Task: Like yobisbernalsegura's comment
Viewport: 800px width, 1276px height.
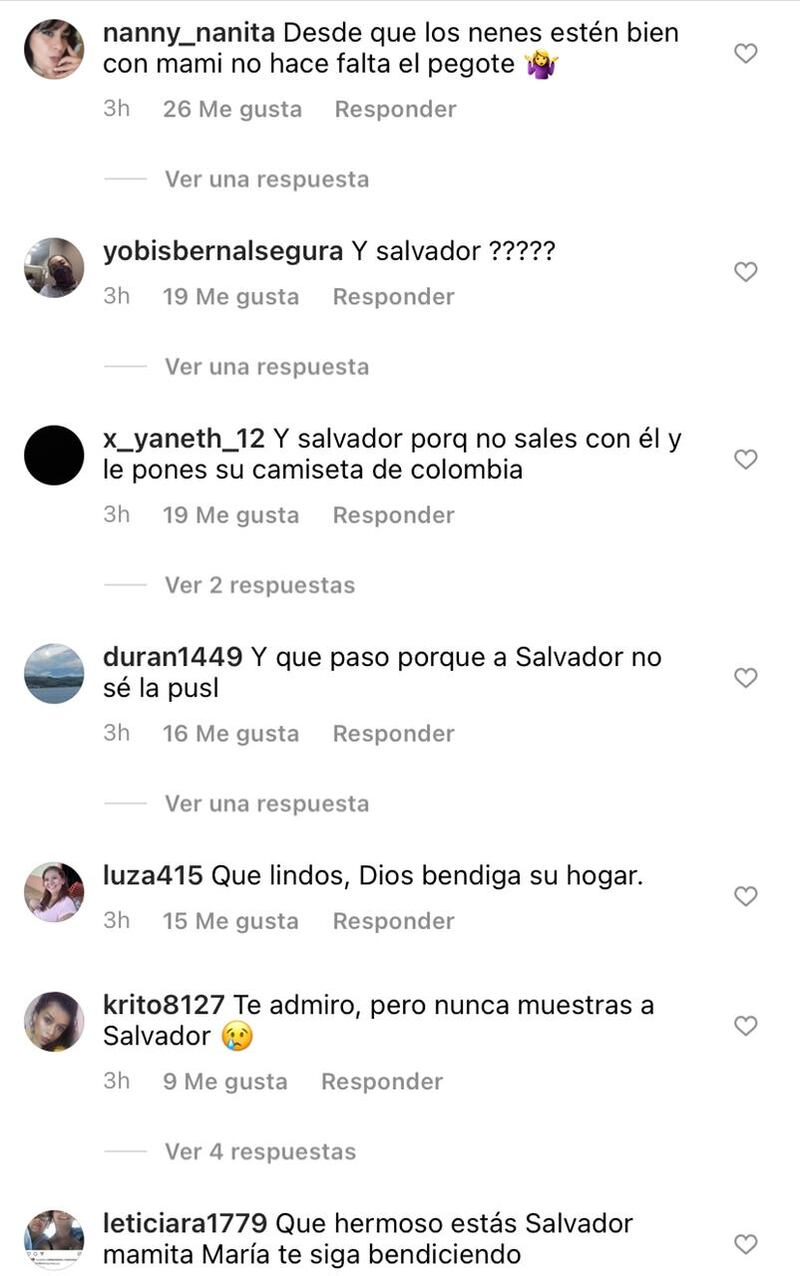Action: pyautogui.click(x=746, y=271)
